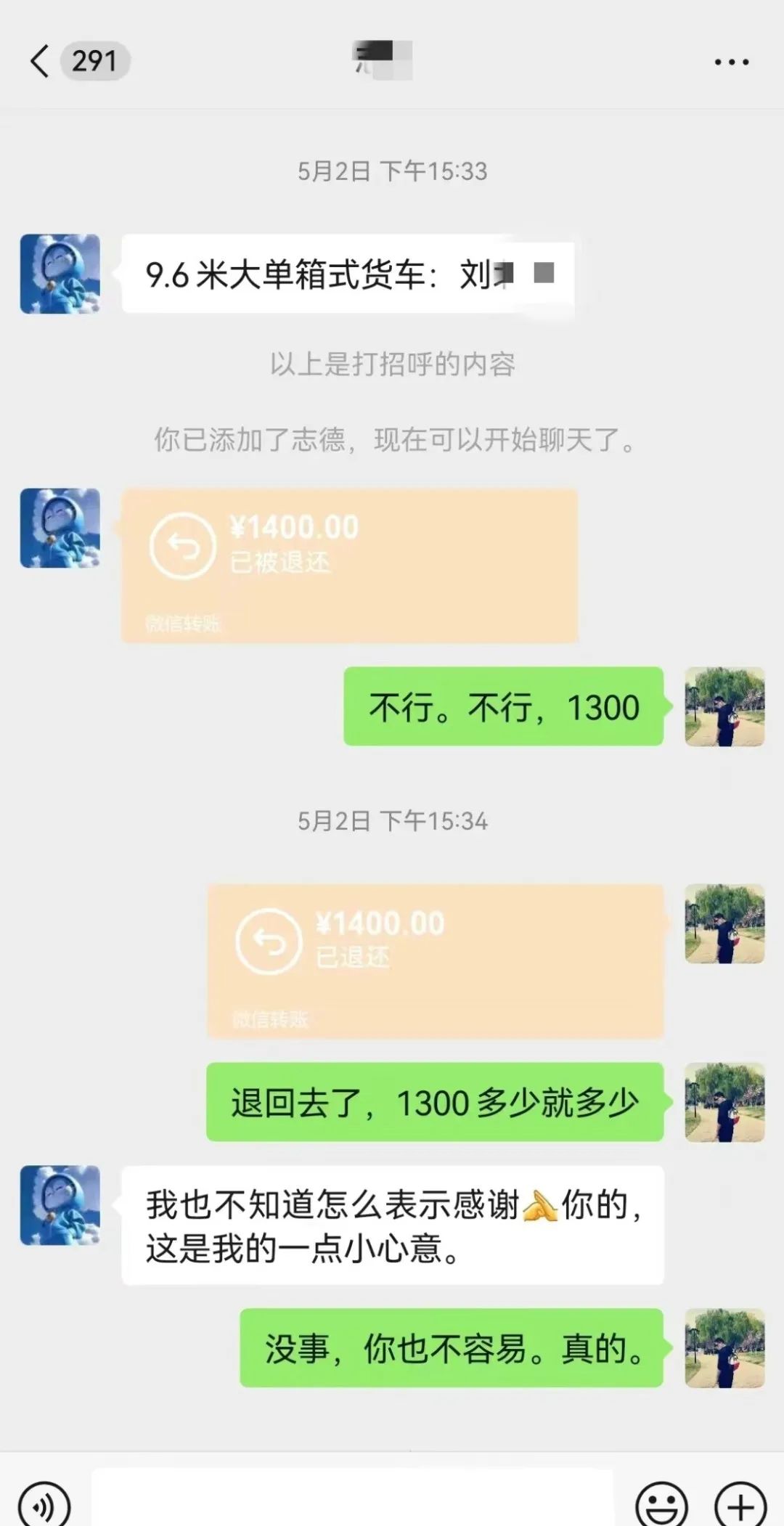Select the 以上是打招呼的内容 system notice

click(x=392, y=367)
